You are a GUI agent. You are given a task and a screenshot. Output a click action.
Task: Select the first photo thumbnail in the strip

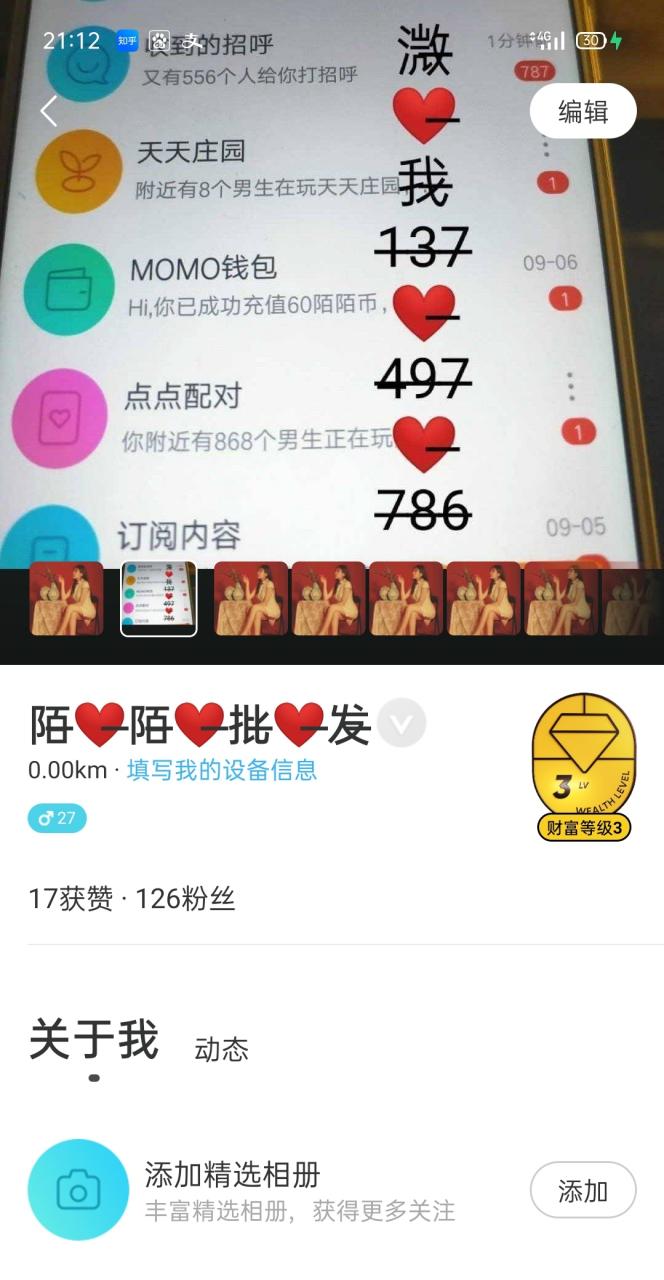66,599
